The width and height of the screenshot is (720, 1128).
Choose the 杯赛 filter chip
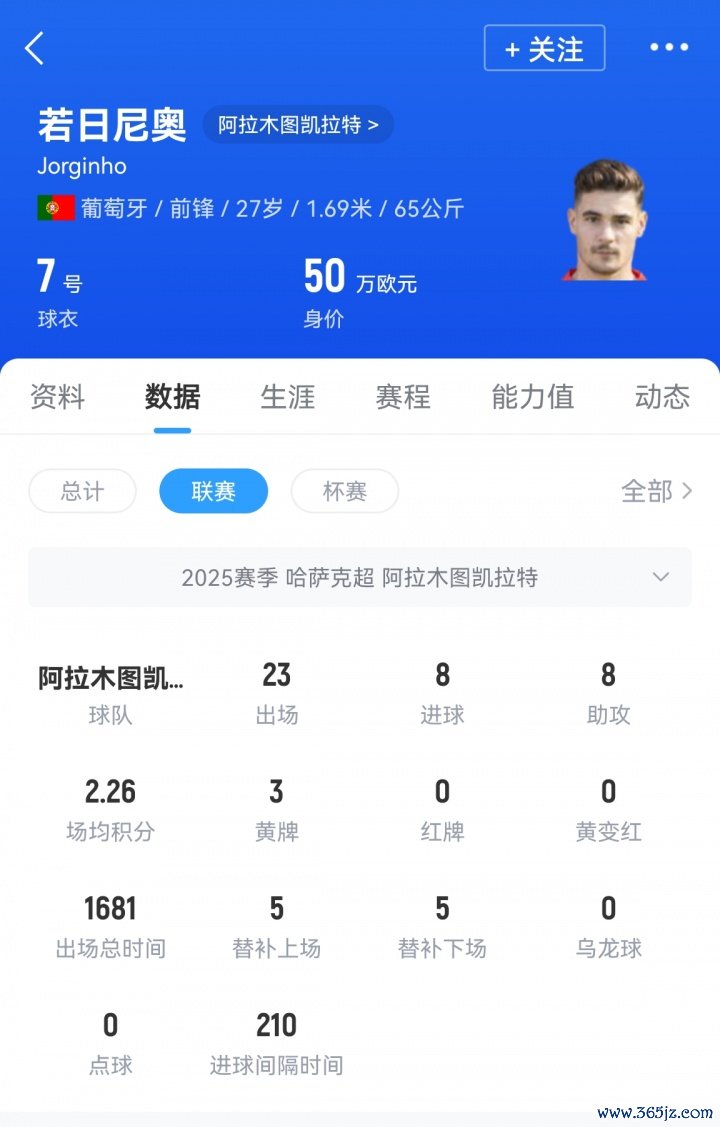pos(344,491)
